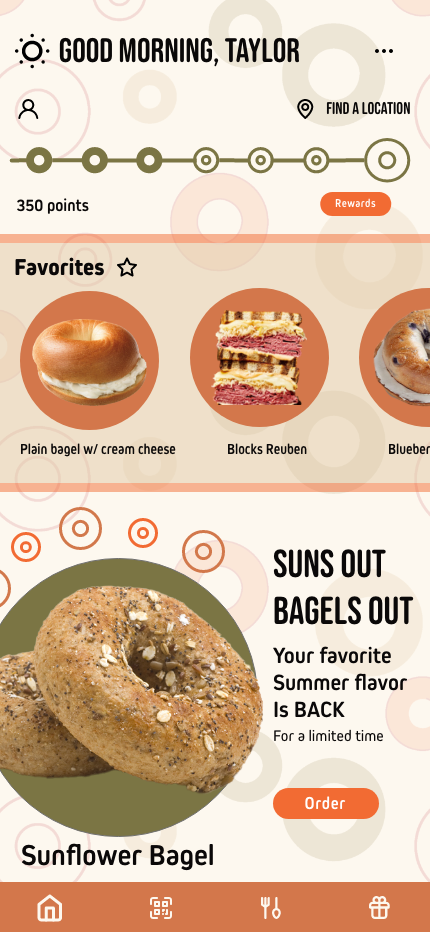Tap the star icon beside Favorites
Viewport: 430px width, 932px height.
coord(127,268)
